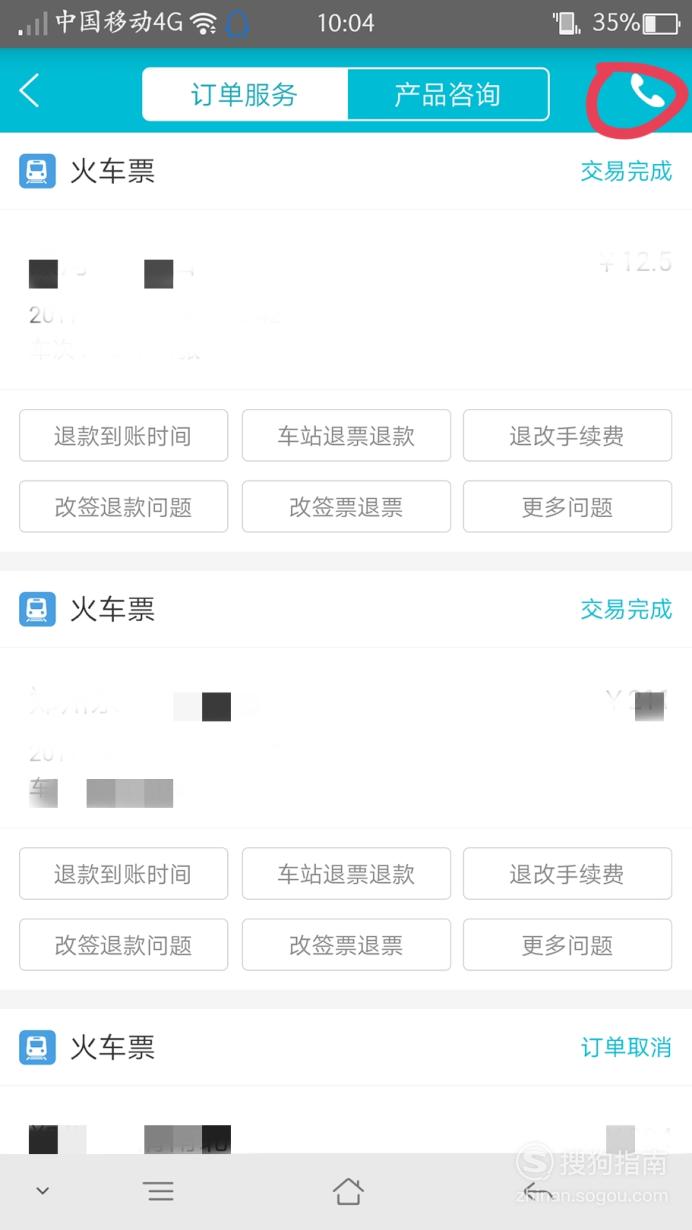Open 更多问题 under the second train ticket order
The height and width of the screenshot is (1230, 692).
(x=567, y=945)
